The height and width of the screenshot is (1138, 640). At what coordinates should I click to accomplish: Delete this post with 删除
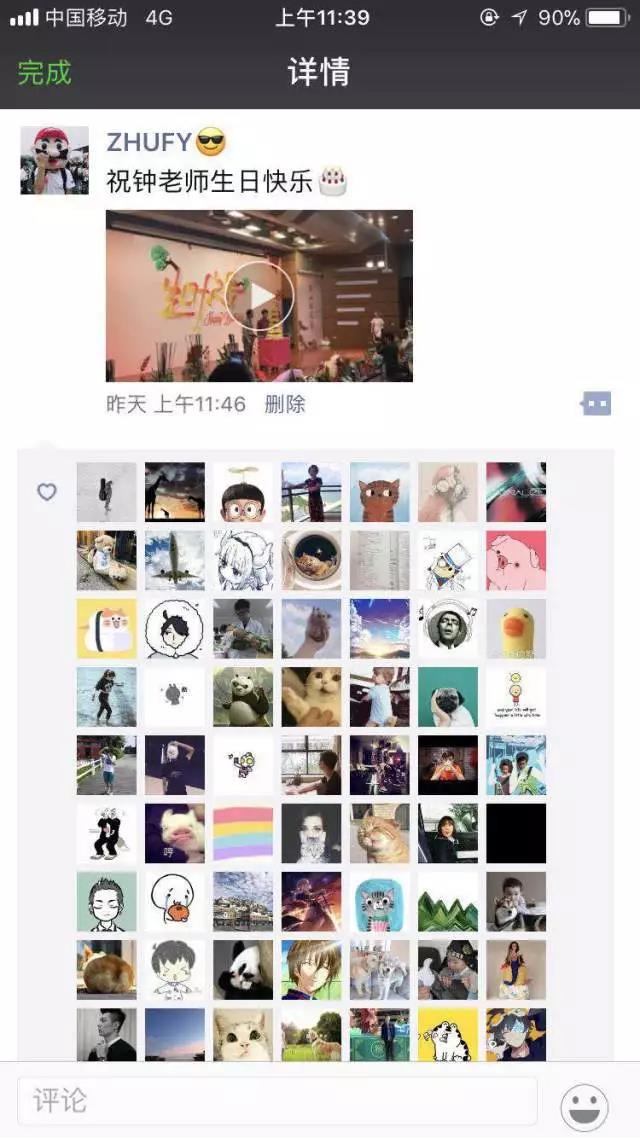(285, 404)
